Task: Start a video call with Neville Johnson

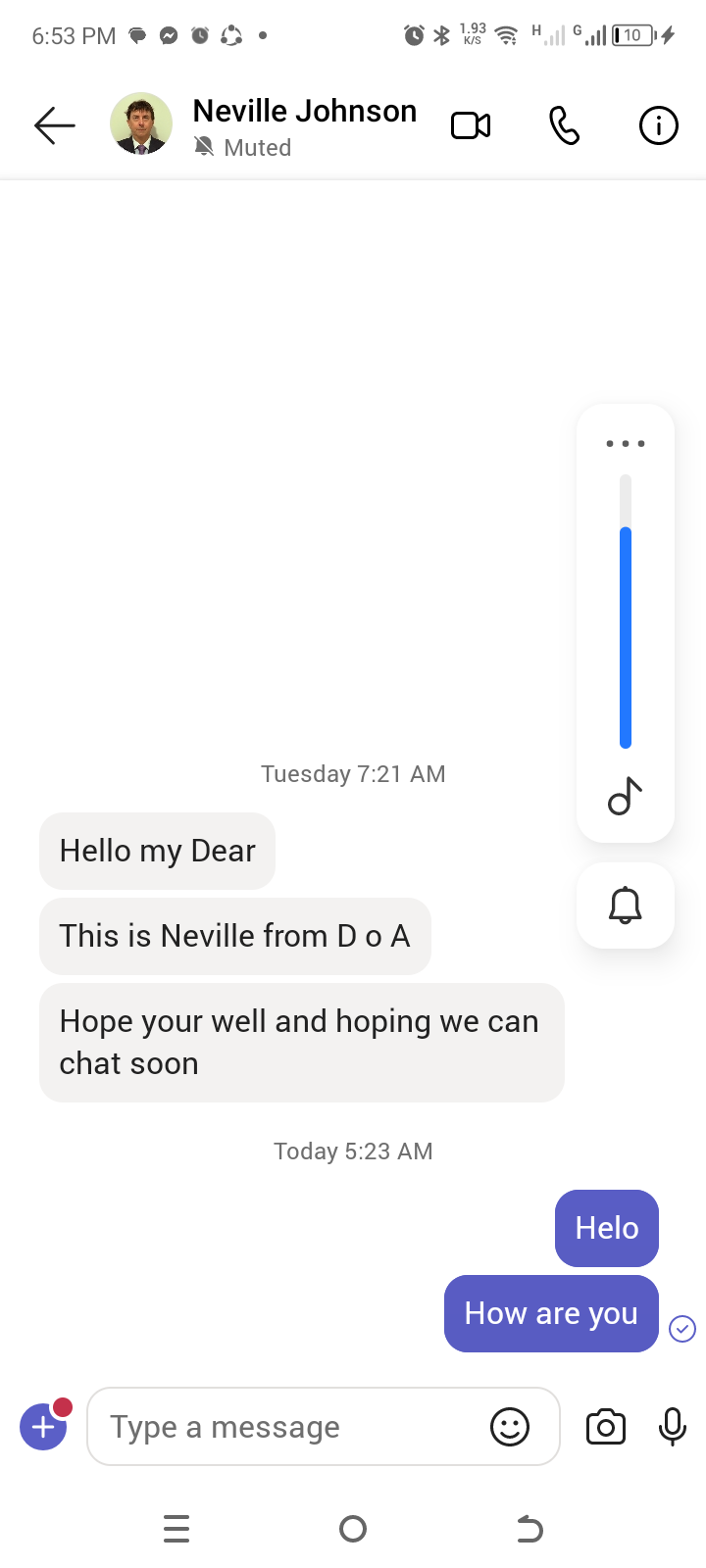Action: [x=471, y=126]
